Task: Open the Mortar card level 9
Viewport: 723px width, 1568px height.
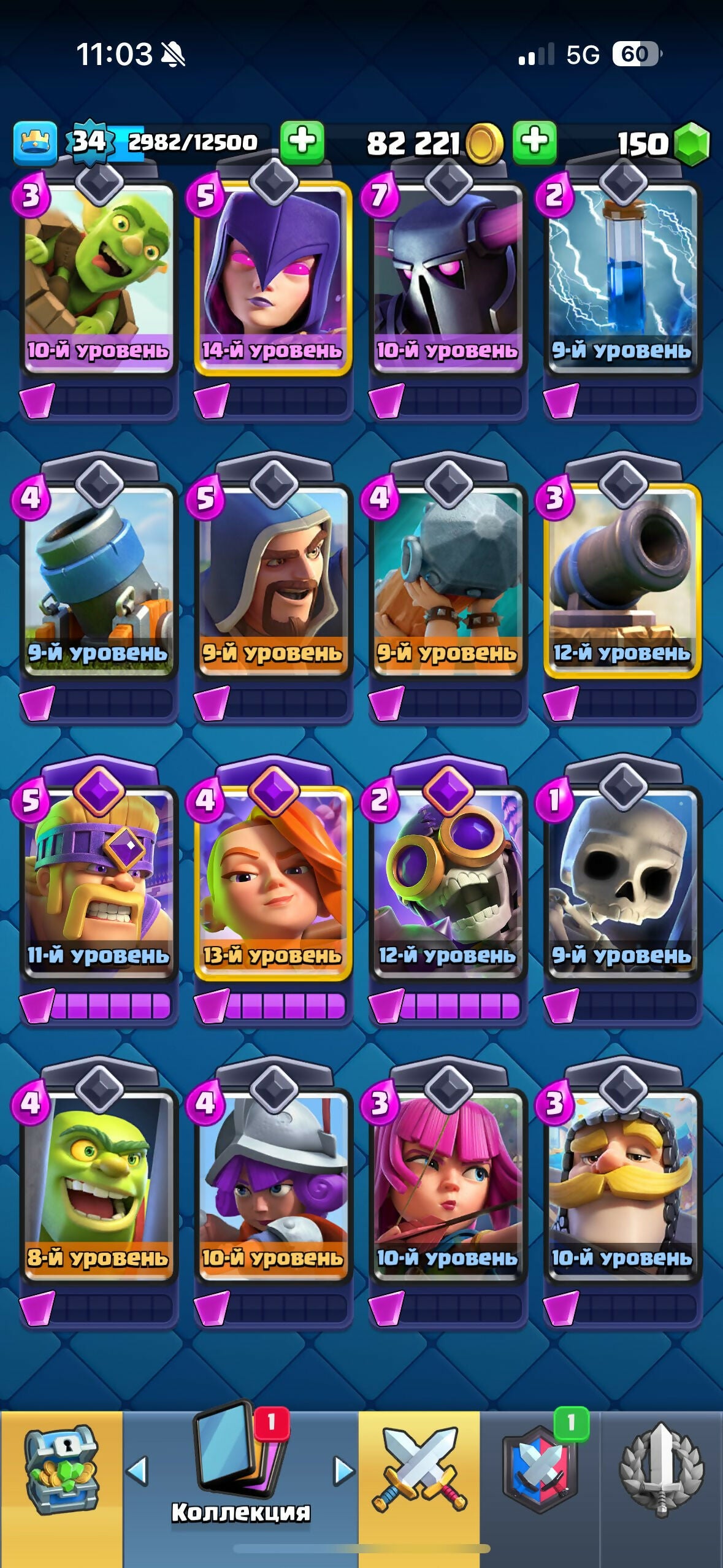Action: point(98,580)
